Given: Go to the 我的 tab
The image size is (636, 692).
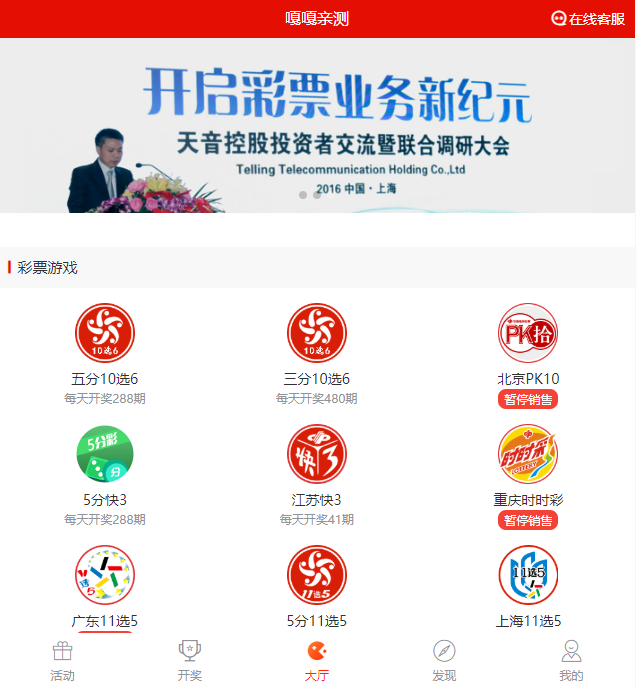Looking at the screenshot, I should coord(571,661).
